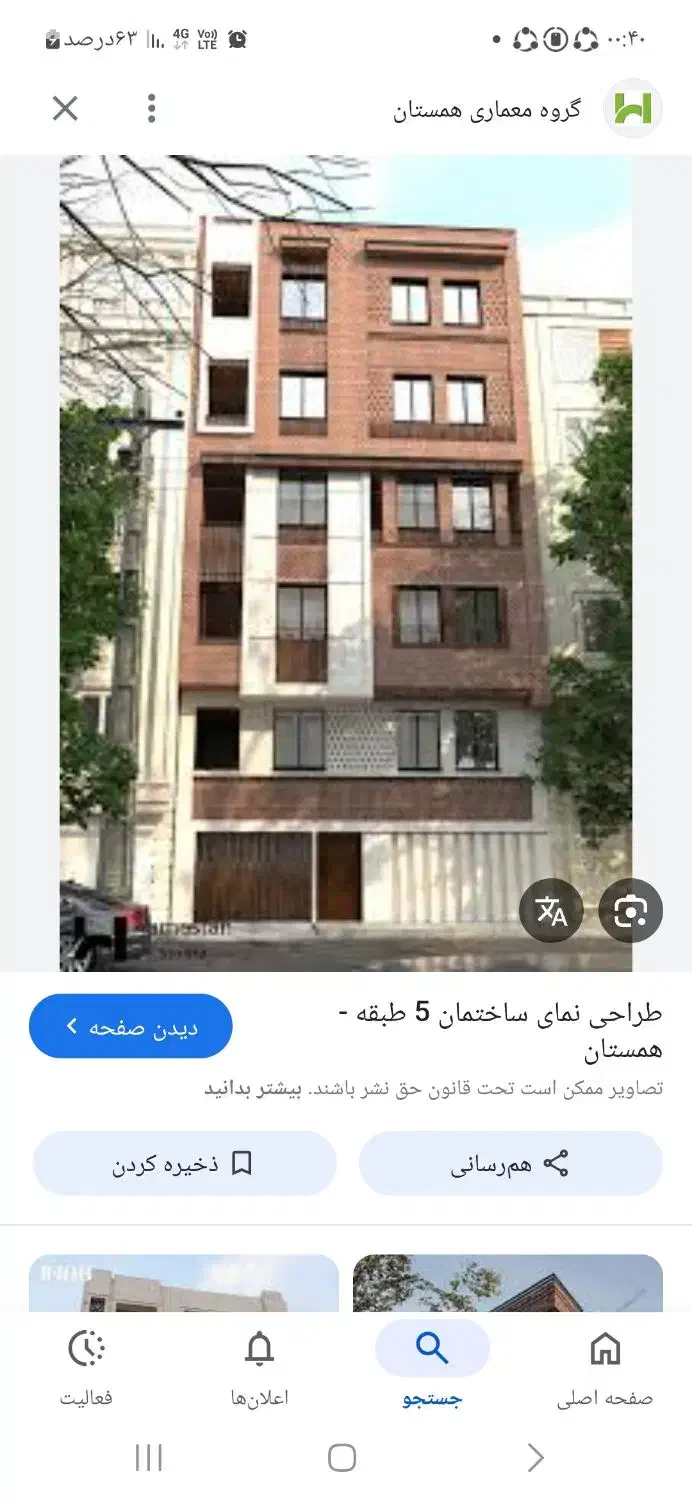
Task: Open the three-dot overflow menu
Action: [151, 108]
